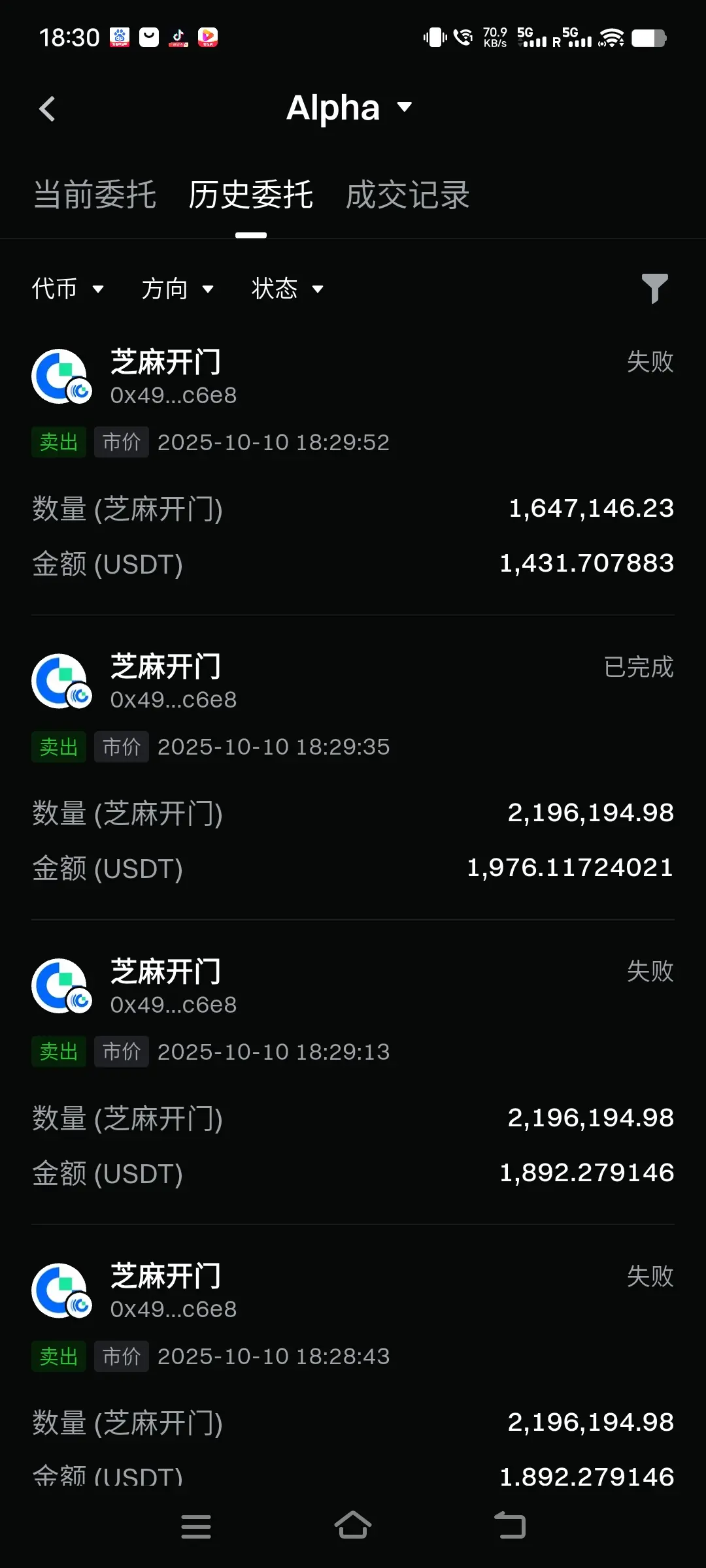Open recent apps from the navigation bar

pyautogui.click(x=195, y=1526)
